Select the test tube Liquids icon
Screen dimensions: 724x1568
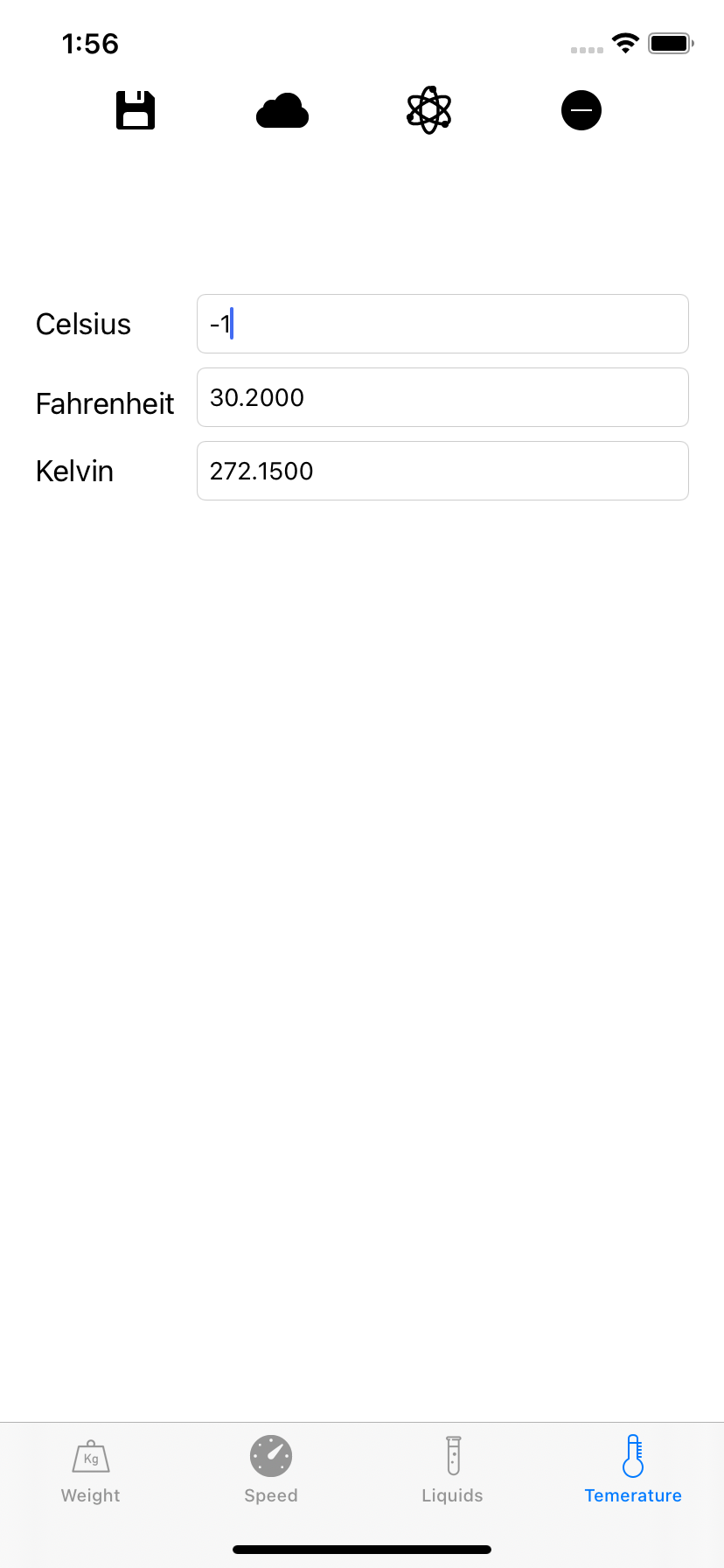tap(452, 1455)
